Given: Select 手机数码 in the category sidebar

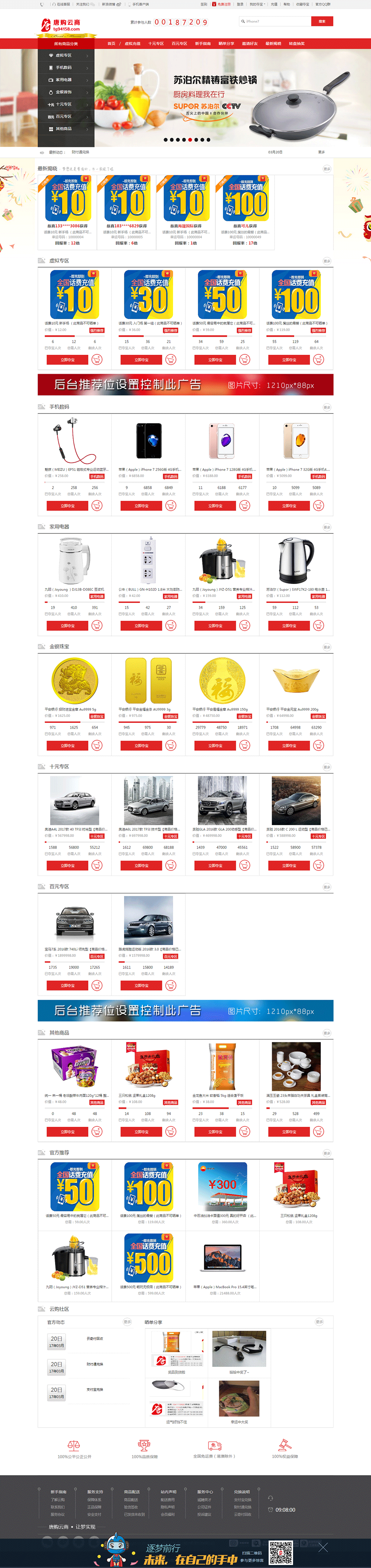Looking at the screenshot, I should tap(64, 68).
